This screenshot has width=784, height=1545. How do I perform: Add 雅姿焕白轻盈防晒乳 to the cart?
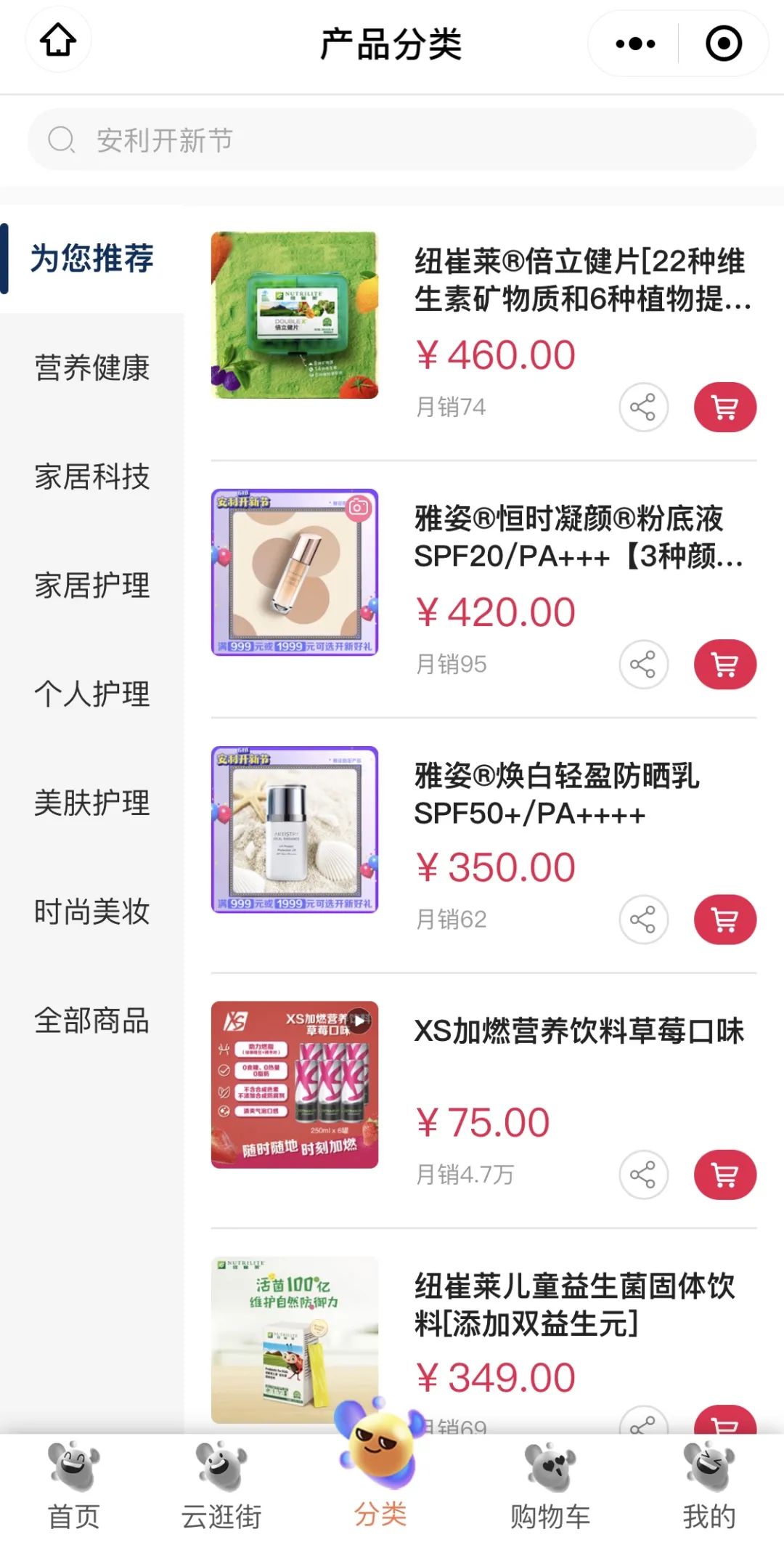724,920
